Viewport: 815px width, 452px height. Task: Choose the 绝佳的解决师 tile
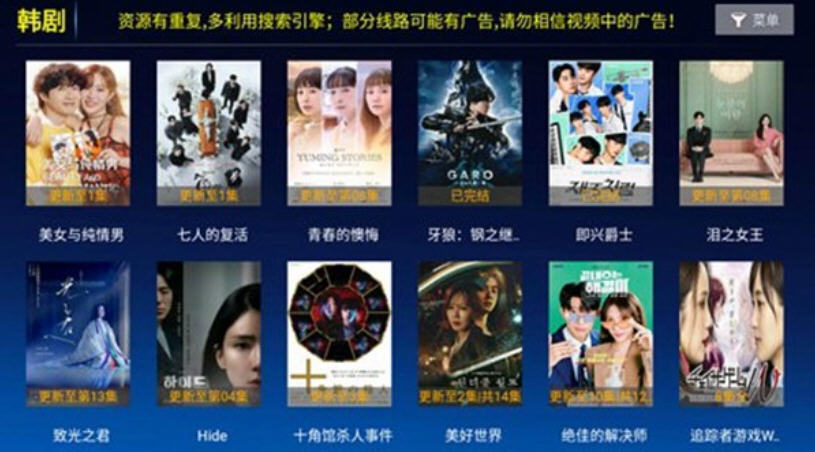[x=600, y=334]
